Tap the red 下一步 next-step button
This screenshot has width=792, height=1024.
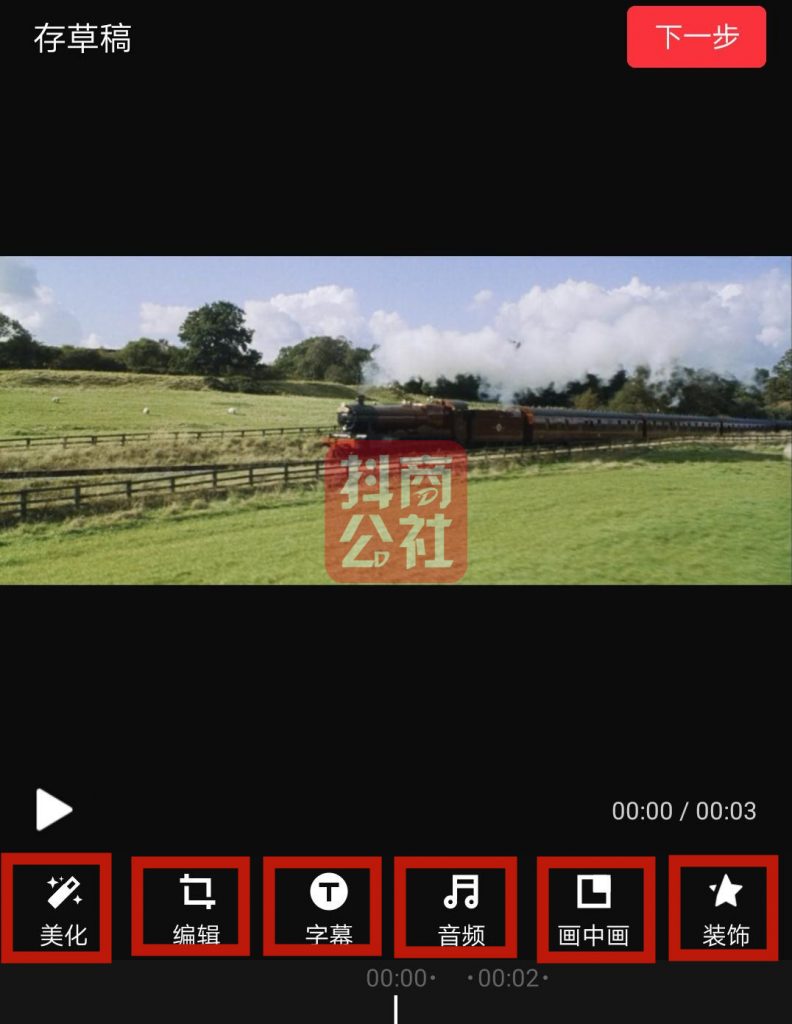(696, 37)
